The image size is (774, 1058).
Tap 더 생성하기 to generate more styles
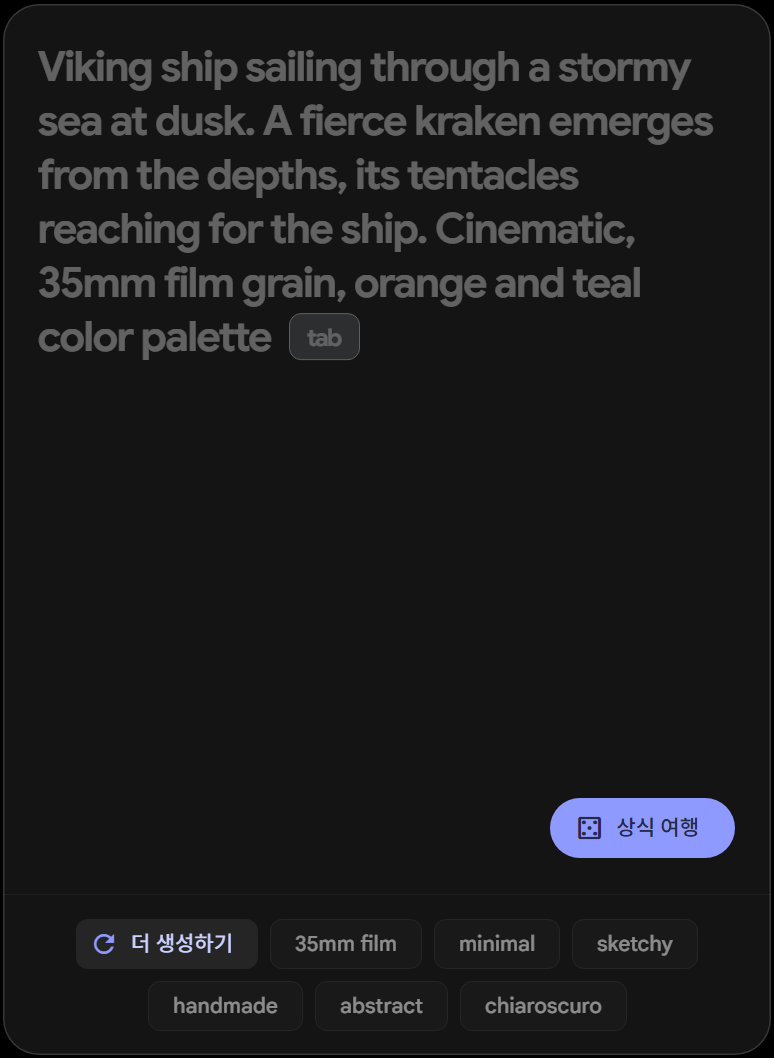pos(167,944)
